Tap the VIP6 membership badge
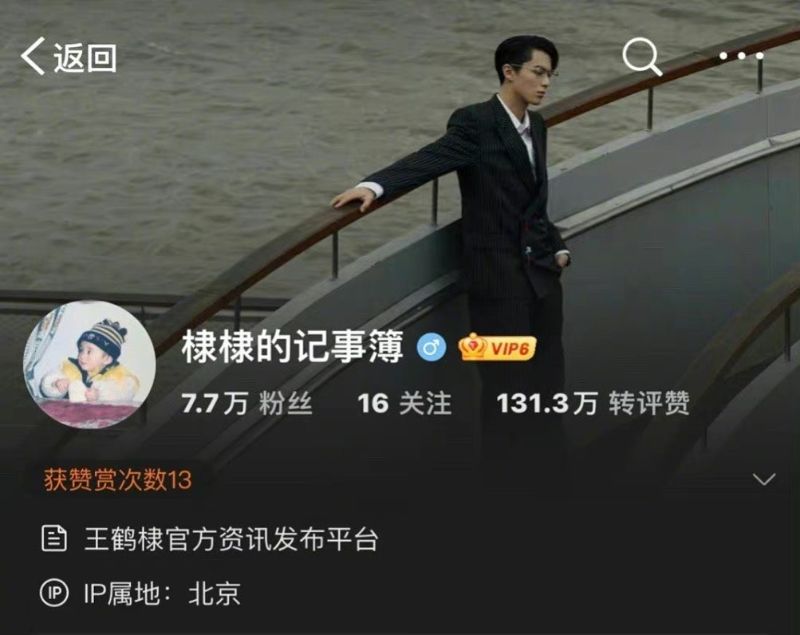 coord(497,347)
